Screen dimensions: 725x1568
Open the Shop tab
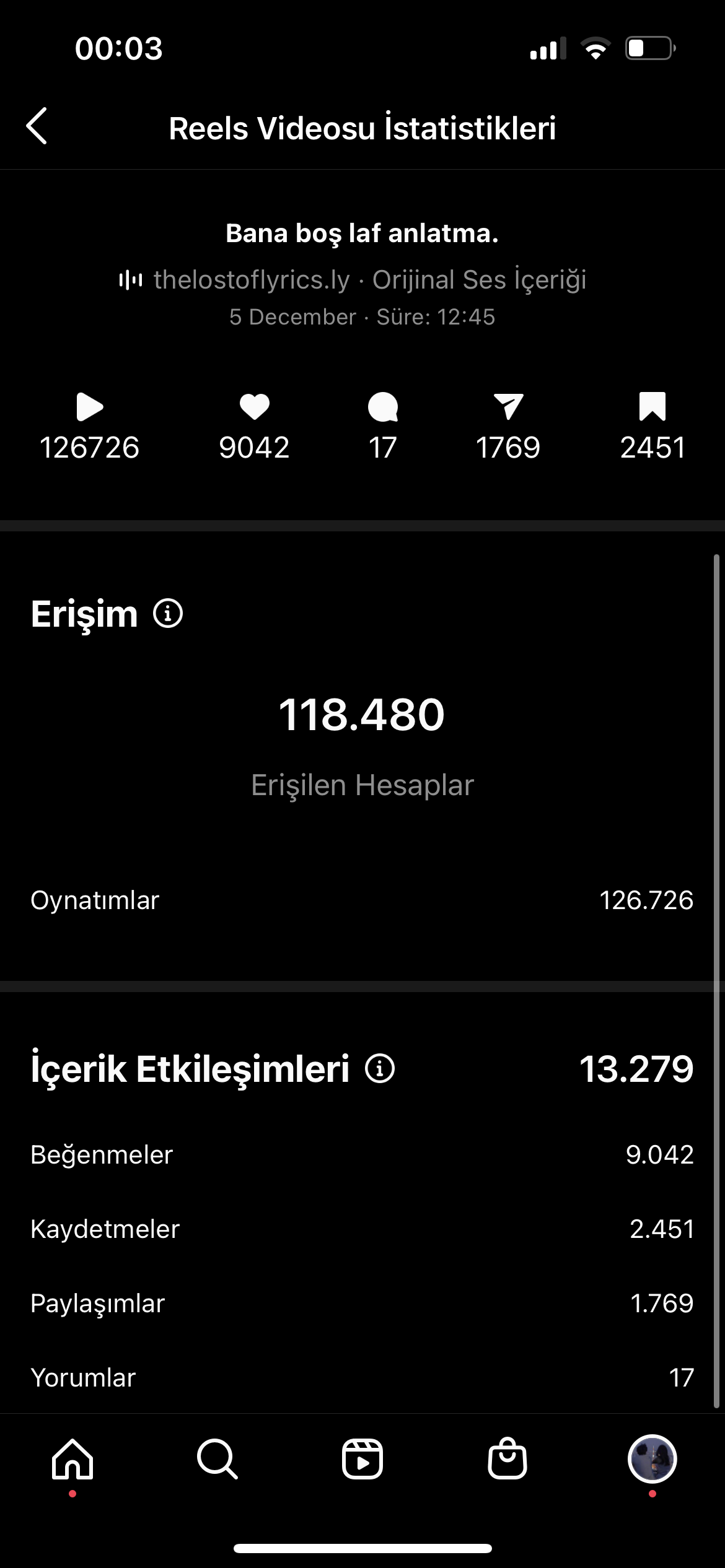click(507, 1458)
